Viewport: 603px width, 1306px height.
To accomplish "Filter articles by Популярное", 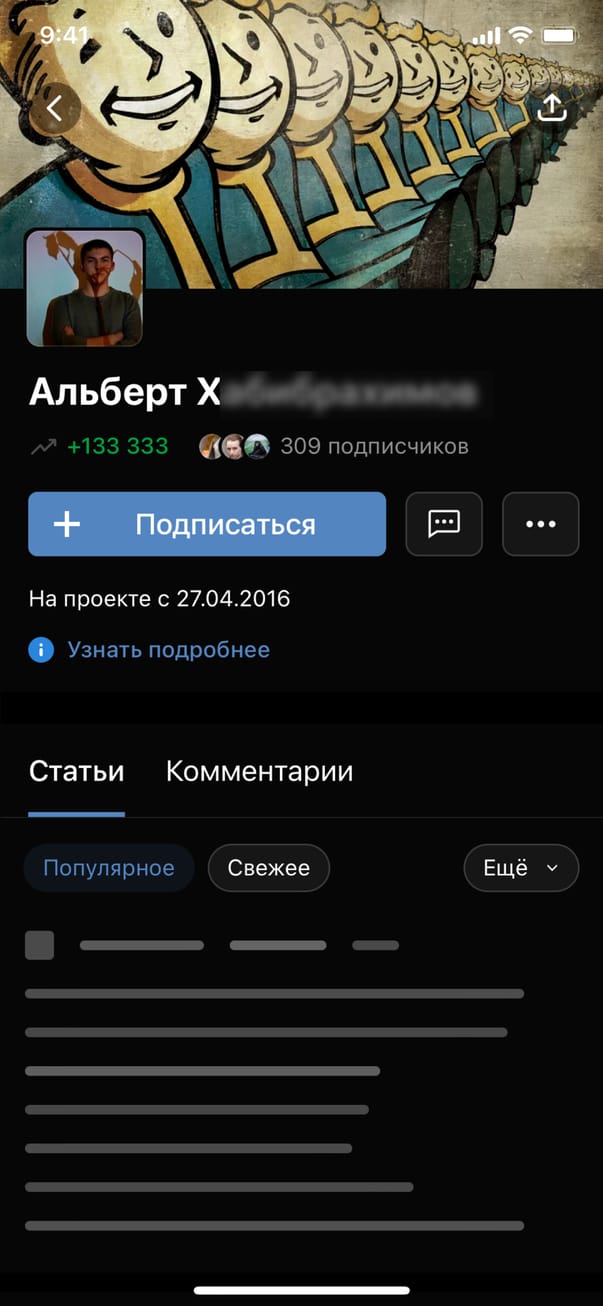I will pyautogui.click(x=109, y=868).
